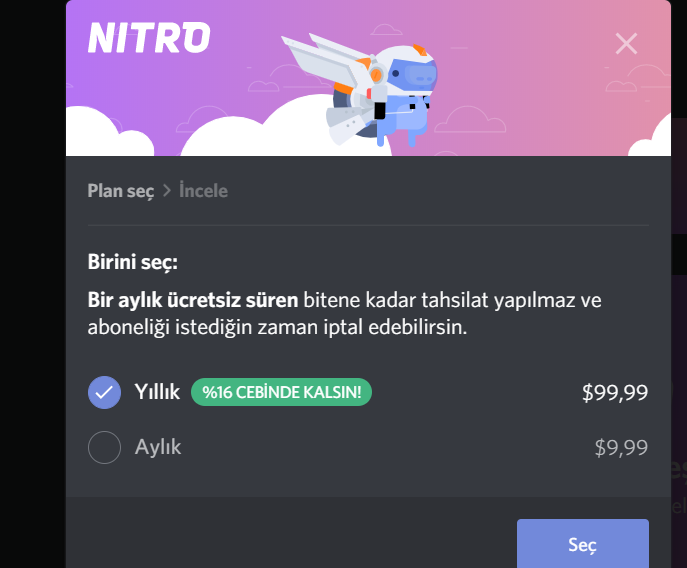Image resolution: width=687 pixels, height=568 pixels.
Task: Choose the Aylık plan option
Action: [x=105, y=447]
